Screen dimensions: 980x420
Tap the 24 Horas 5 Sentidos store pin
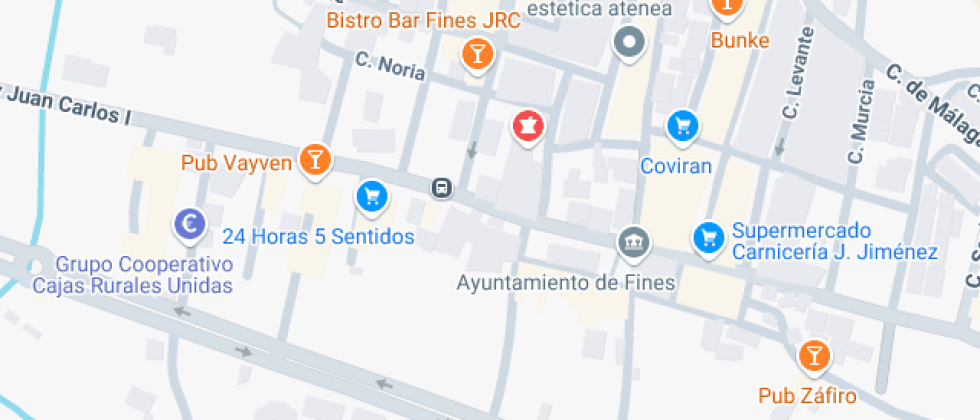[372, 197]
